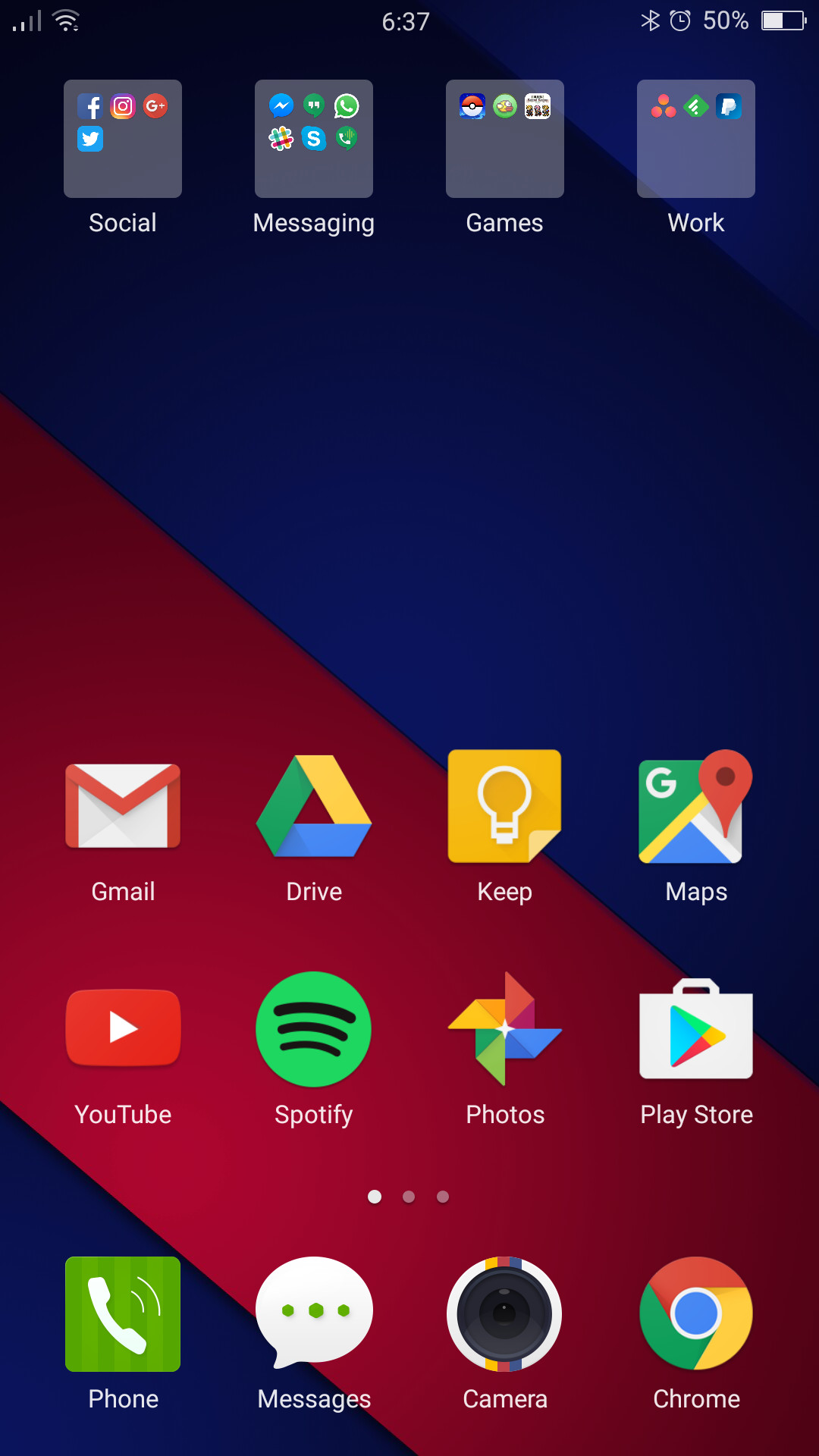819x1456 pixels.
Task: Open the Work folder
Action: coord(696,139)
